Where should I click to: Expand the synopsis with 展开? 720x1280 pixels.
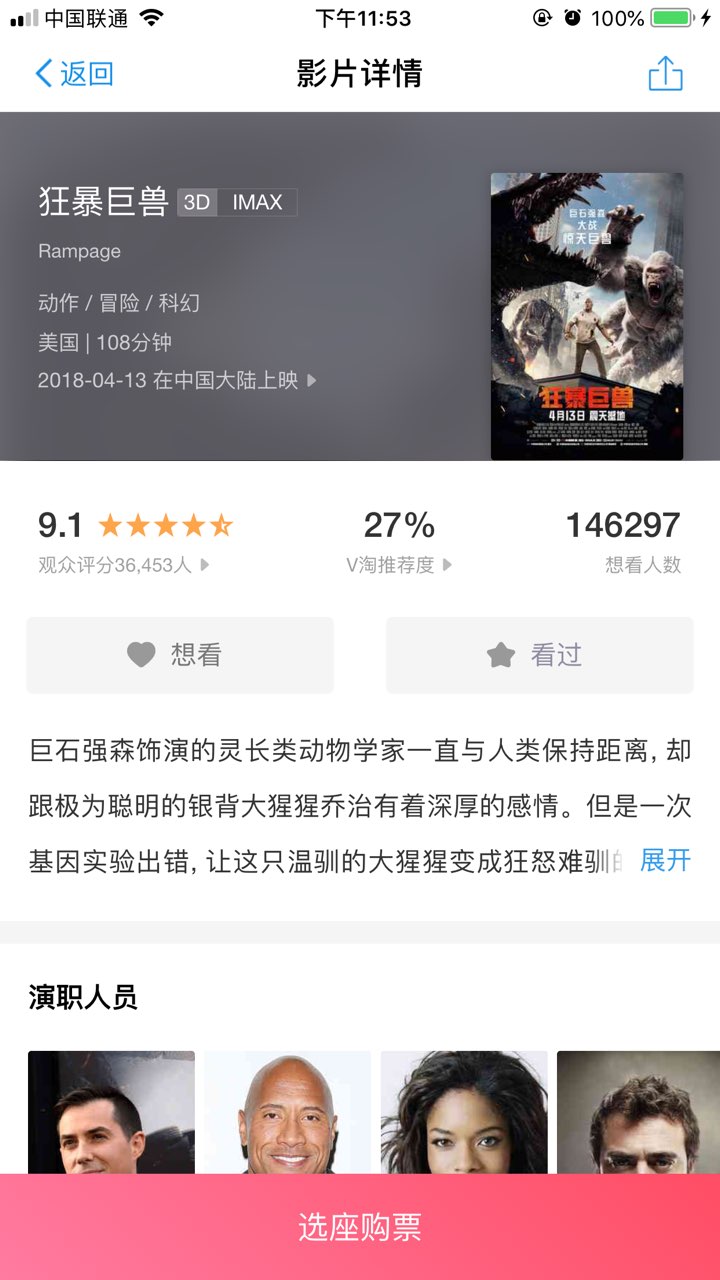pyautogui.click(x=665, y=860)
